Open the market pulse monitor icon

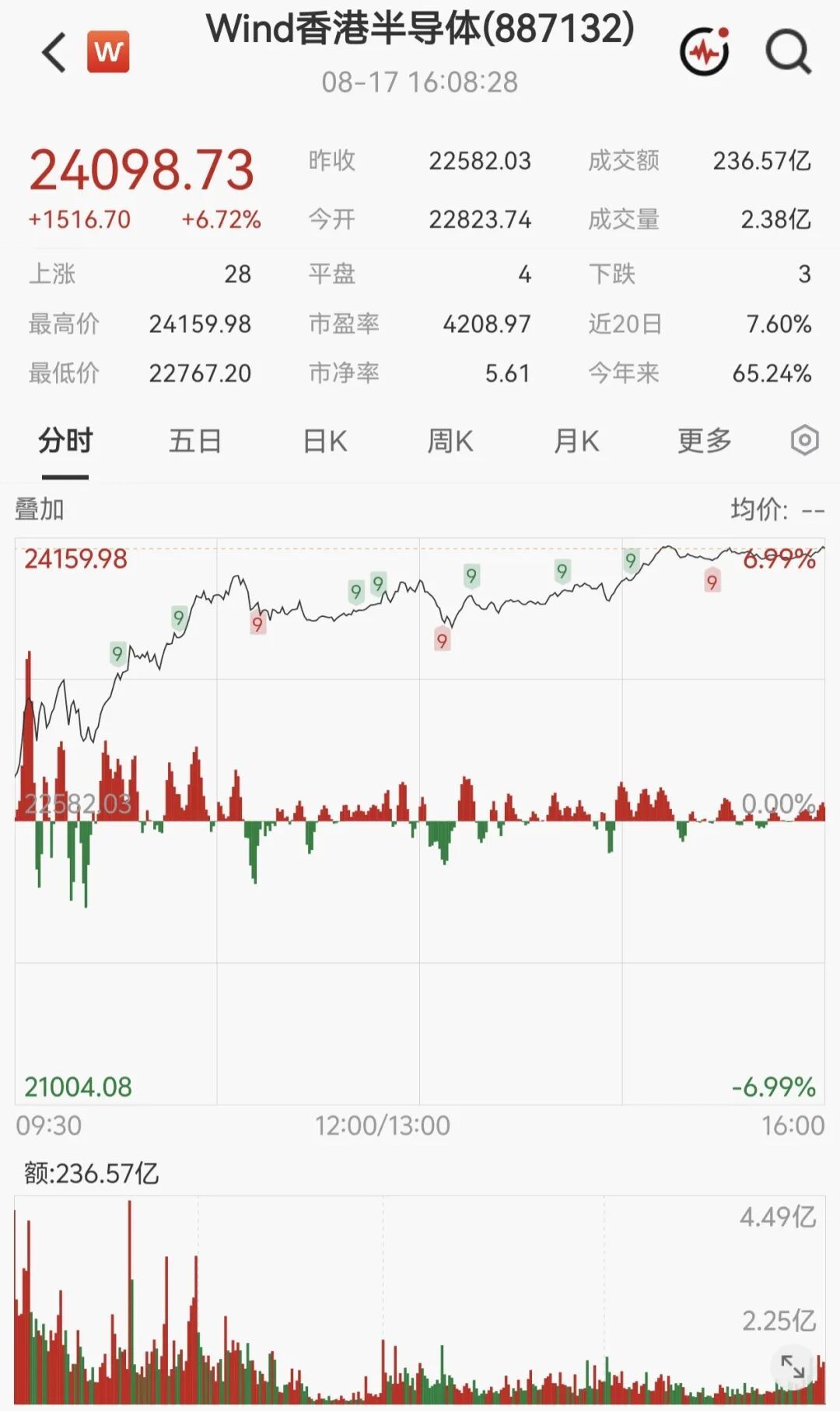[705, 51]
